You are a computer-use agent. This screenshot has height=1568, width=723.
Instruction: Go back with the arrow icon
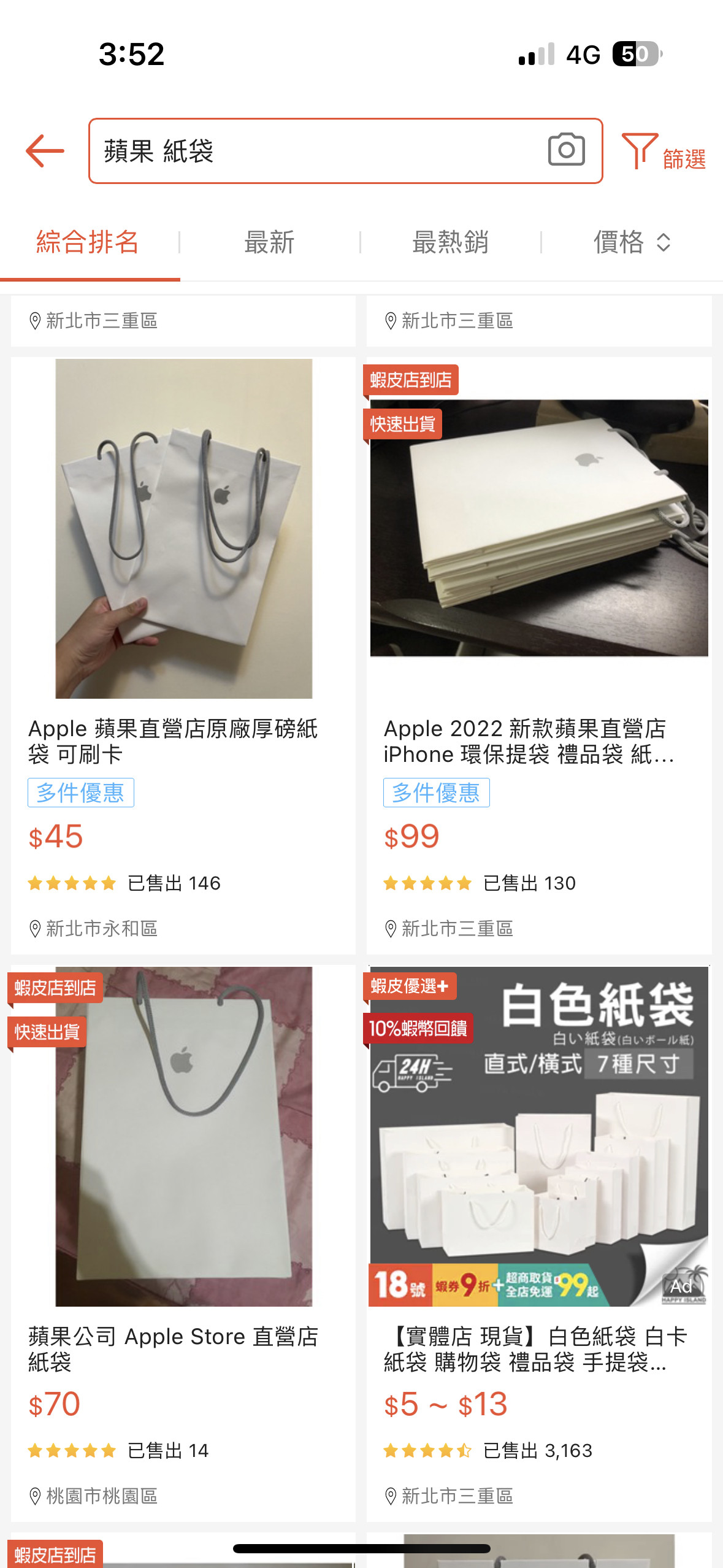(45, 151)
